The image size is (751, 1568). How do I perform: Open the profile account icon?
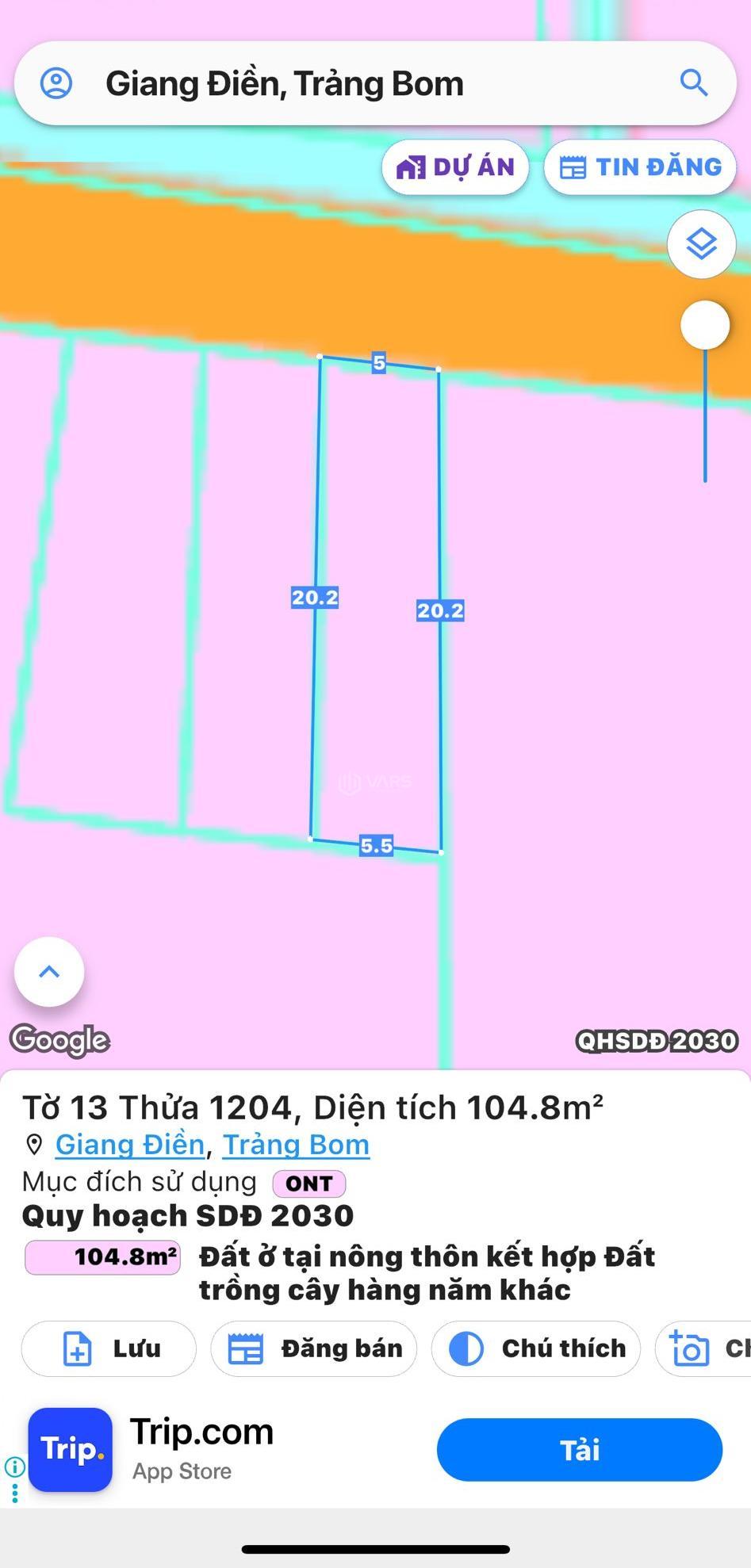click(56, 82)
